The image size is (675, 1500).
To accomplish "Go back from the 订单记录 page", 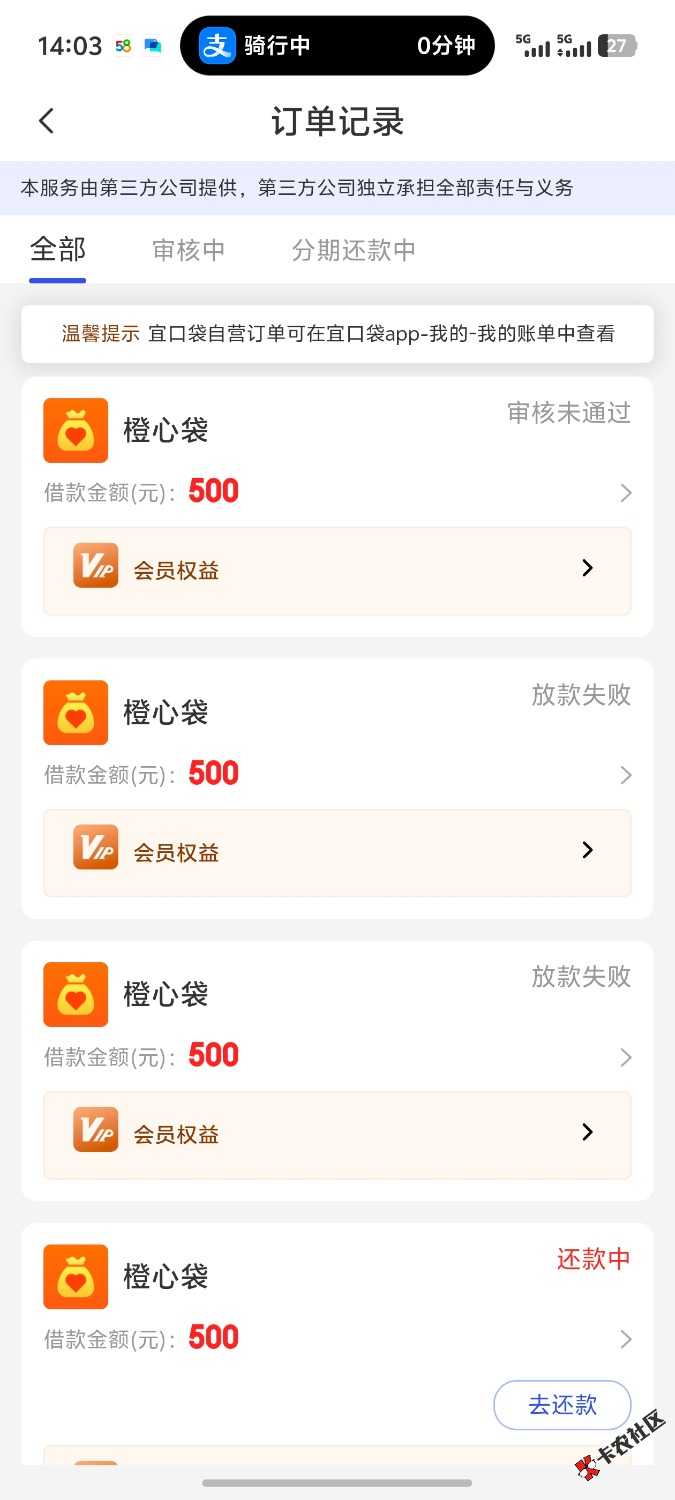I will pos(46,122).
